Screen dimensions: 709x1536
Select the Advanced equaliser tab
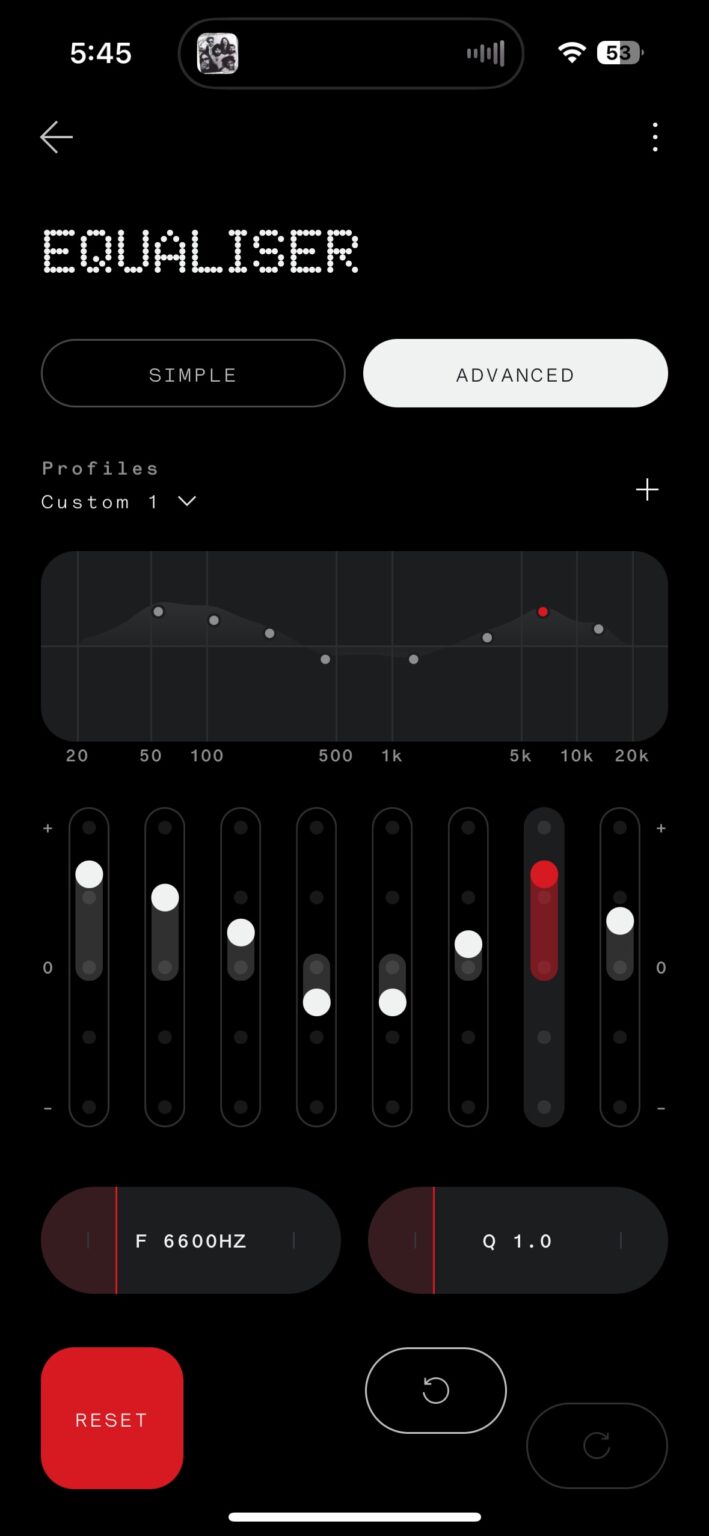point(515,374)
